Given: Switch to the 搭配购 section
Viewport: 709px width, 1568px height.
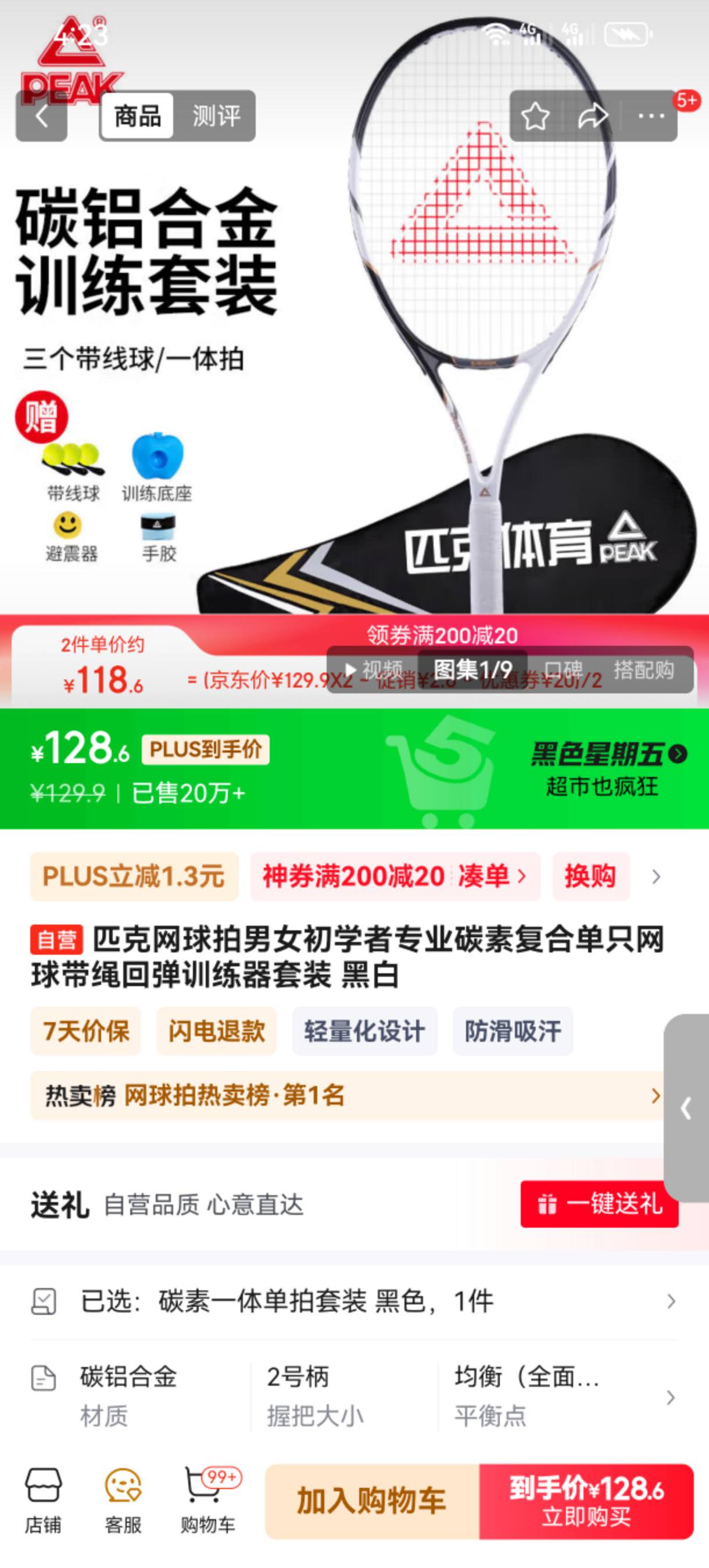Looking at the screenshot, I should coord(643,670).
